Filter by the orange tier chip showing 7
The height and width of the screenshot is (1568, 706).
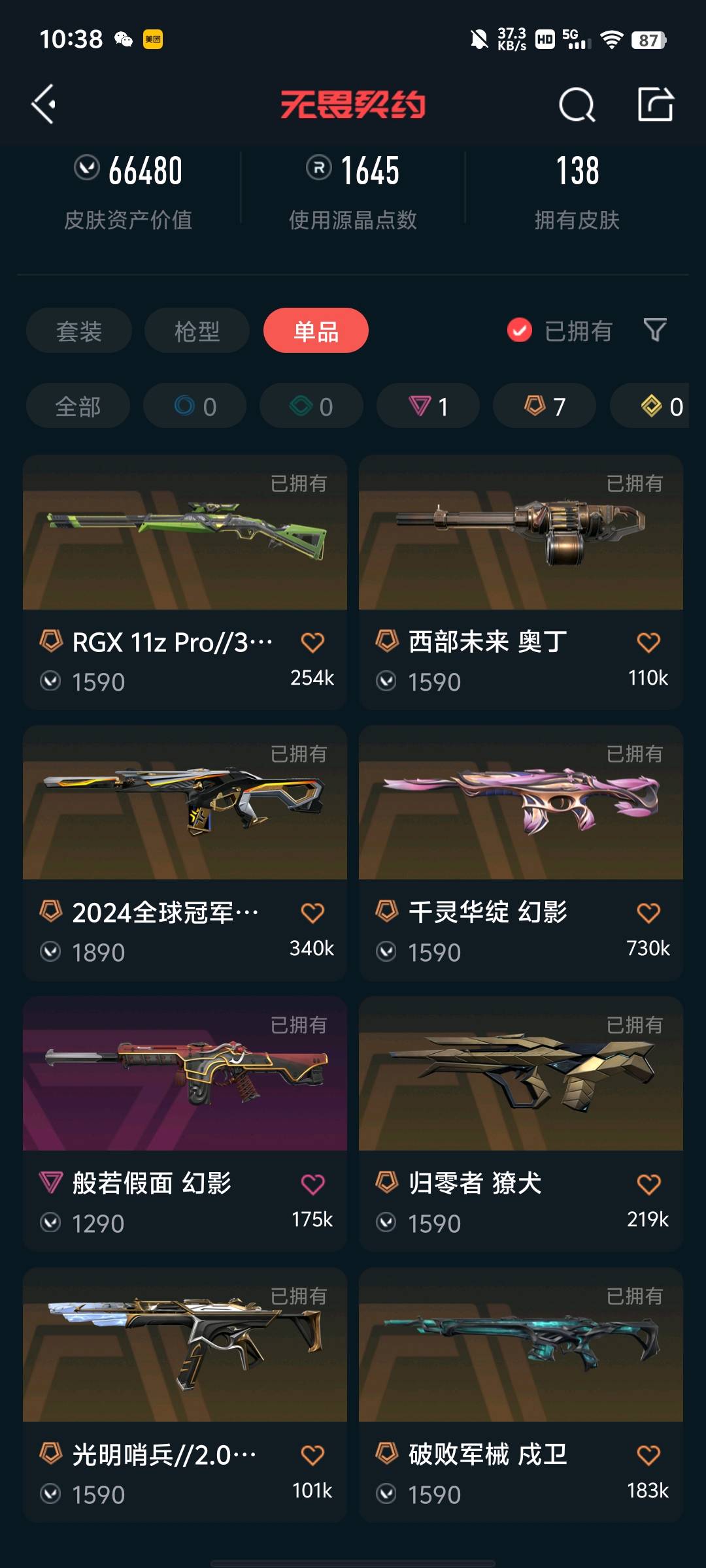tap(545, 406)
